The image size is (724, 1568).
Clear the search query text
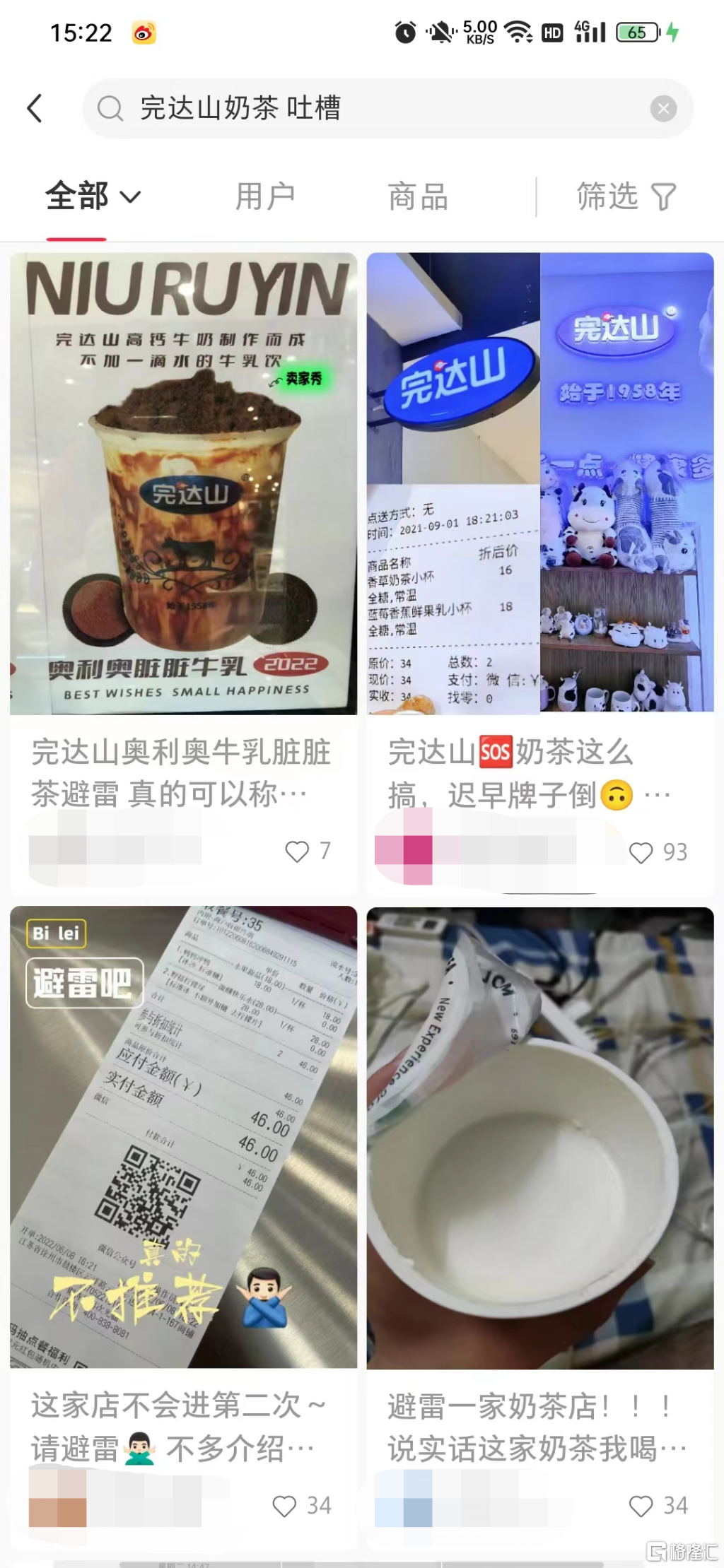(662, 108)
